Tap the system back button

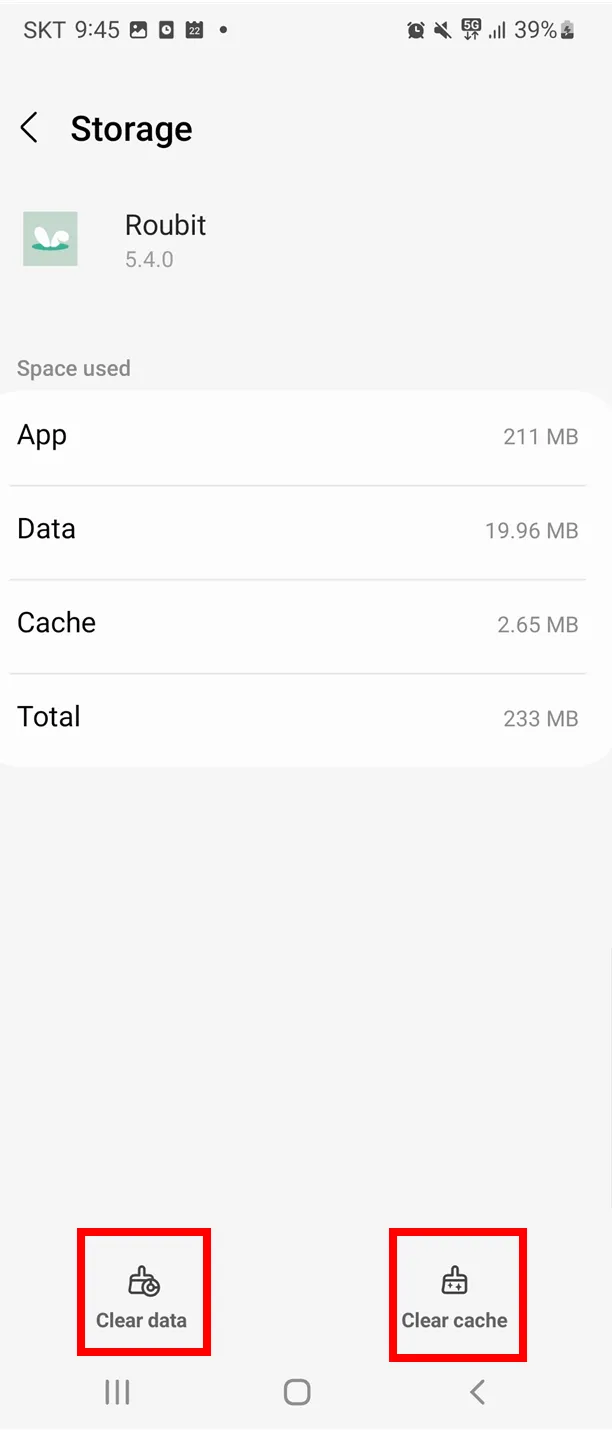477,1392
